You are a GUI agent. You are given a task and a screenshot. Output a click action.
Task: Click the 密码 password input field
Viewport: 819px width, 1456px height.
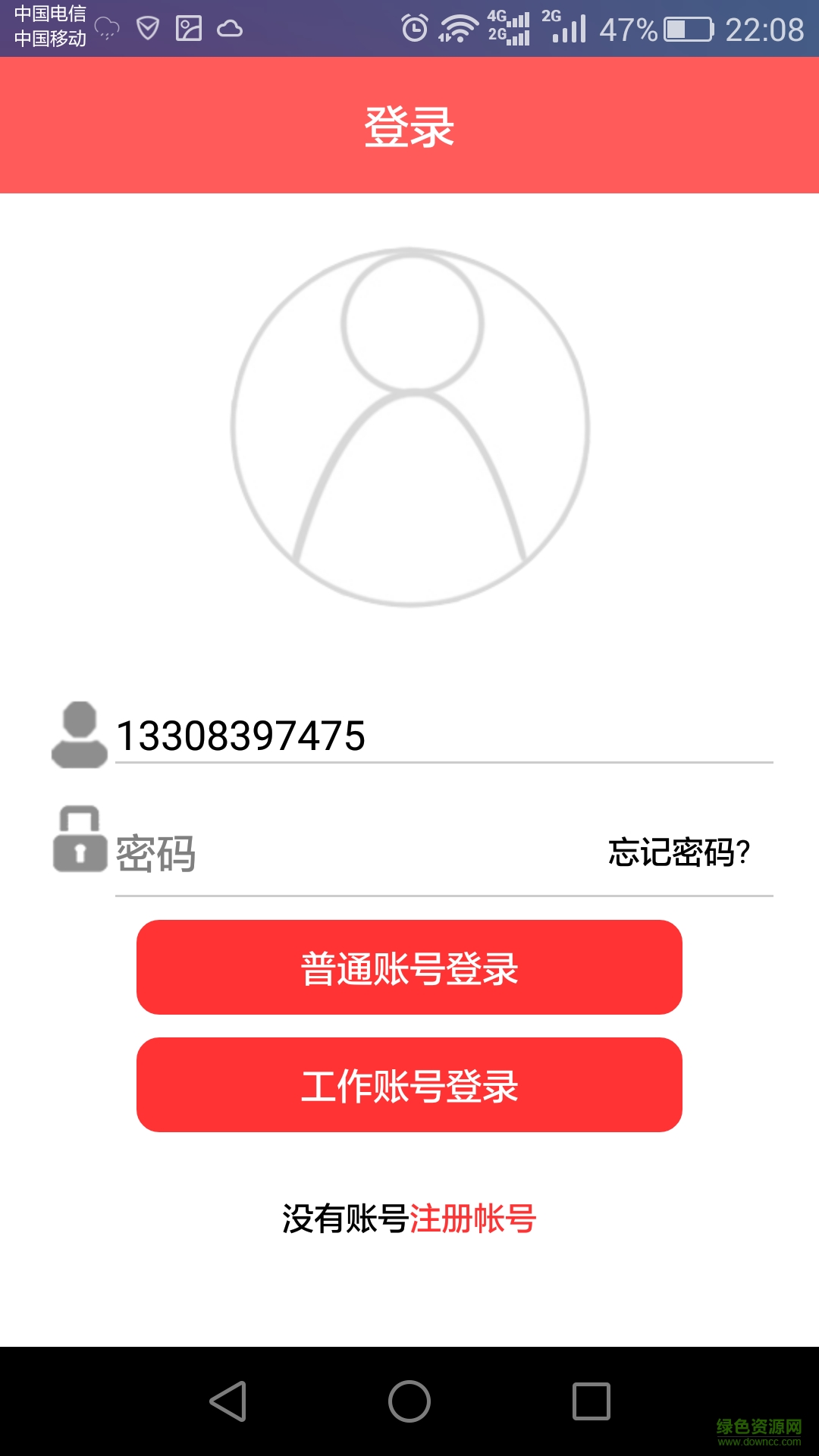pyautogui.click(x=303, y=853)
